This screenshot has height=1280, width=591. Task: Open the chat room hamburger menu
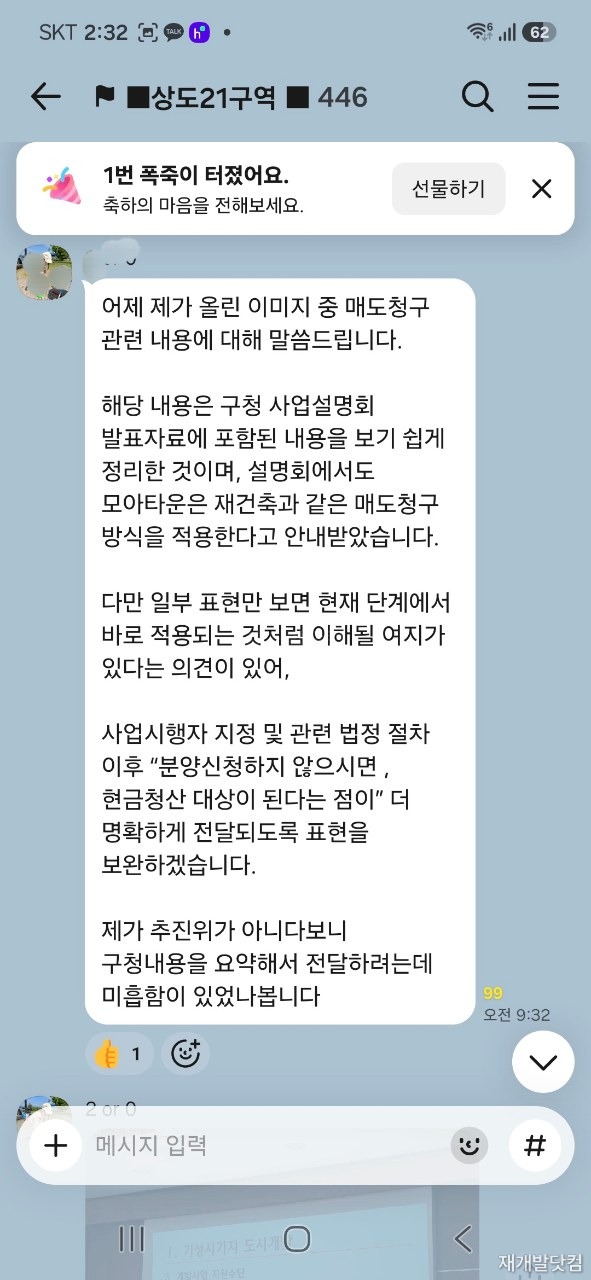click(x=544, y=96)
